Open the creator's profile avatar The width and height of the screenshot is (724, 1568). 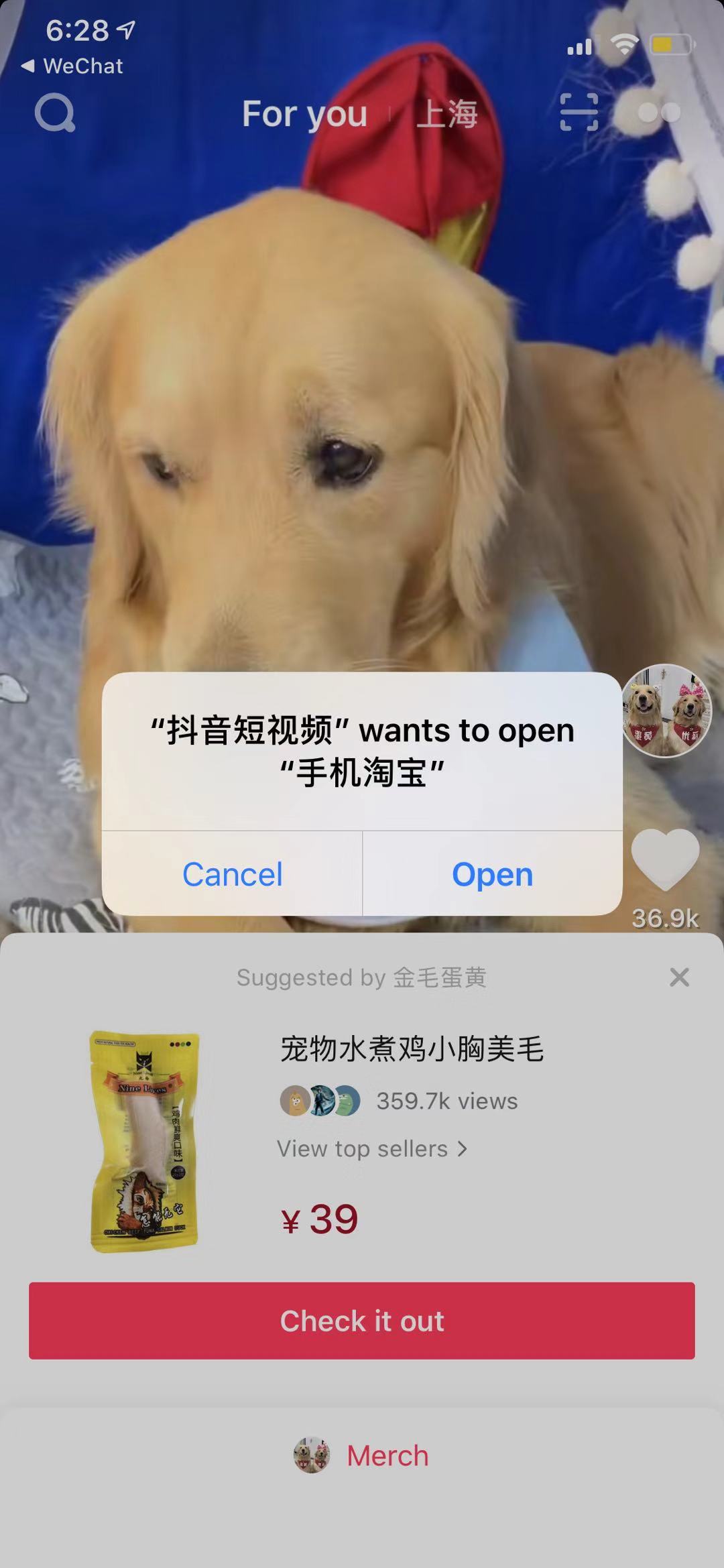tap(666, 711)
